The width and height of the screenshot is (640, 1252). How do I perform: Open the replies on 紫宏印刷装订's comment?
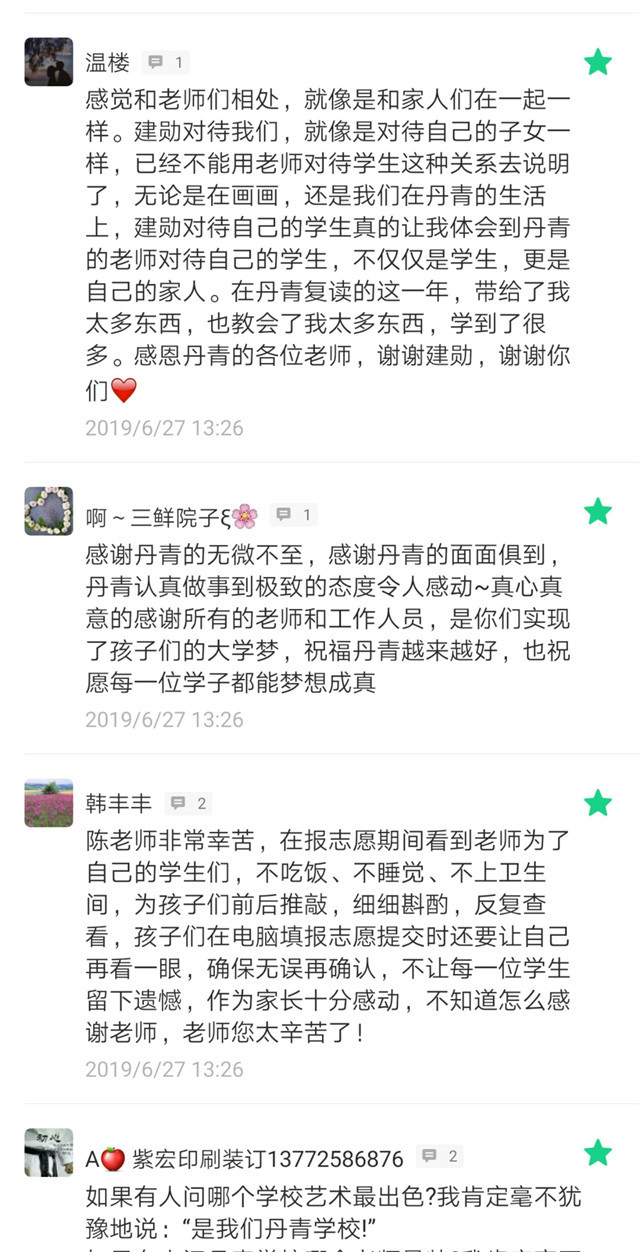point(439,1157)
